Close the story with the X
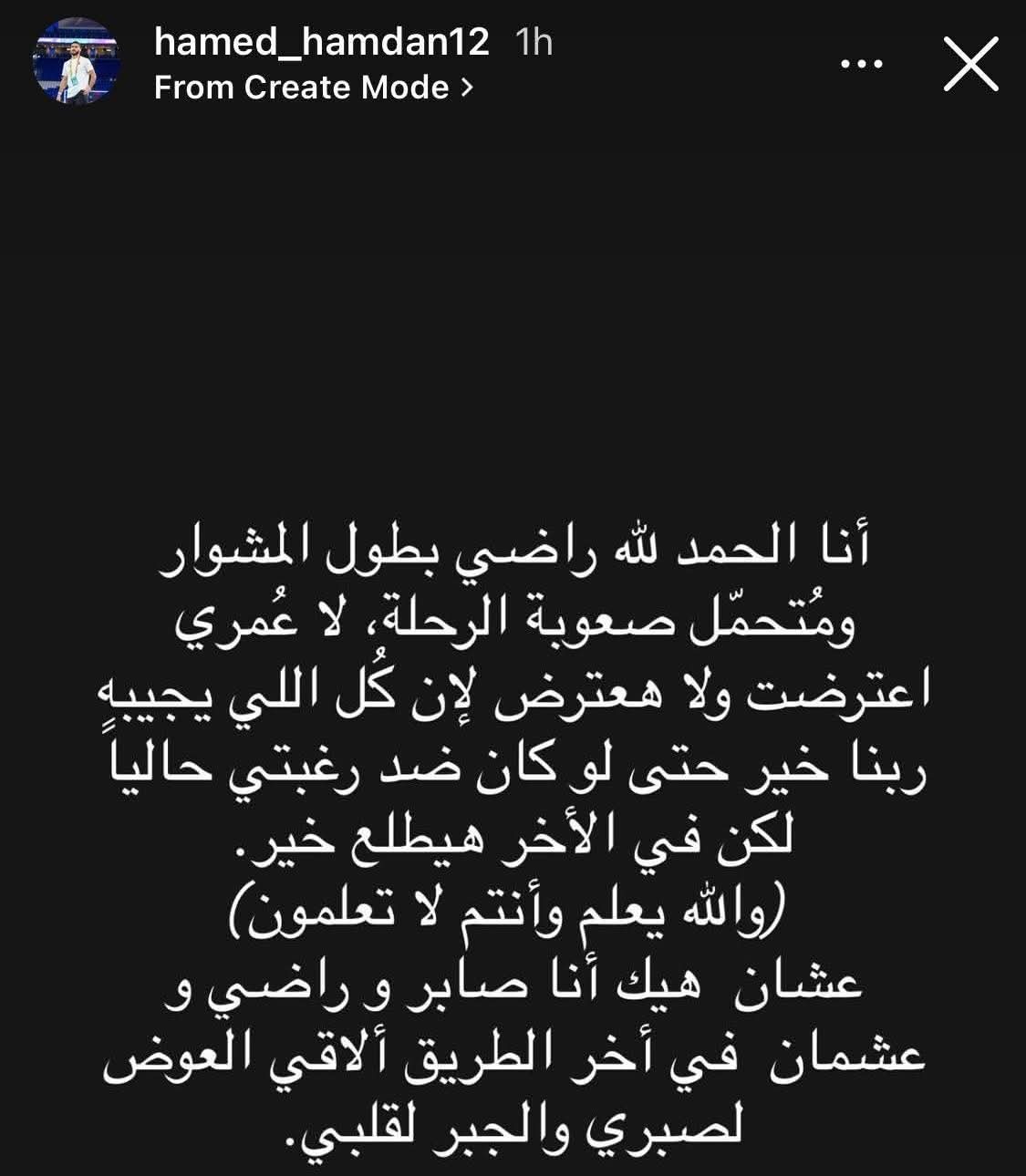The image size is (1026, 1176). [x=970, y=64]
